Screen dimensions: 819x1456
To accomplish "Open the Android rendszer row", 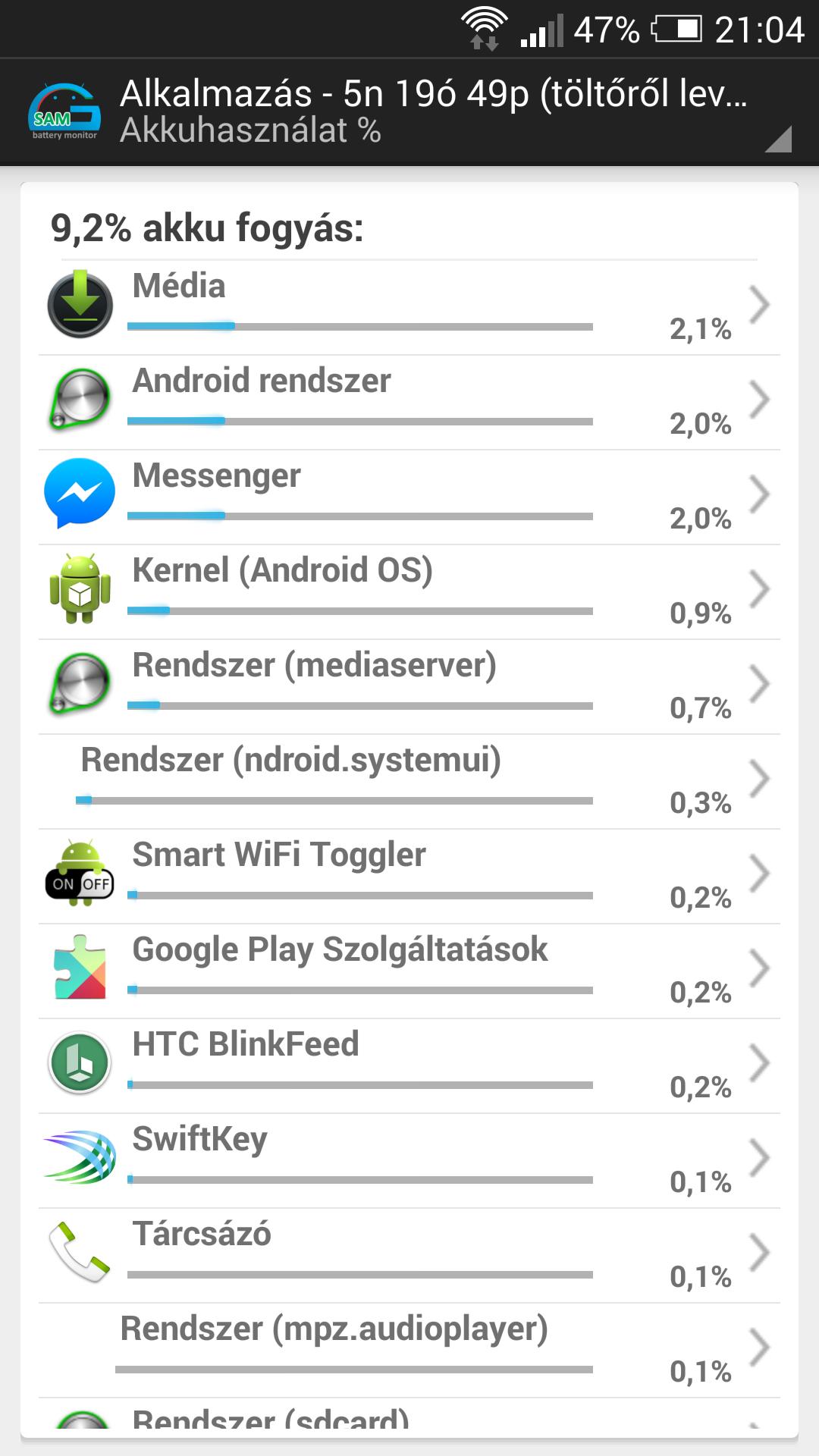I will pyautogui.click(x=409, y=403).
